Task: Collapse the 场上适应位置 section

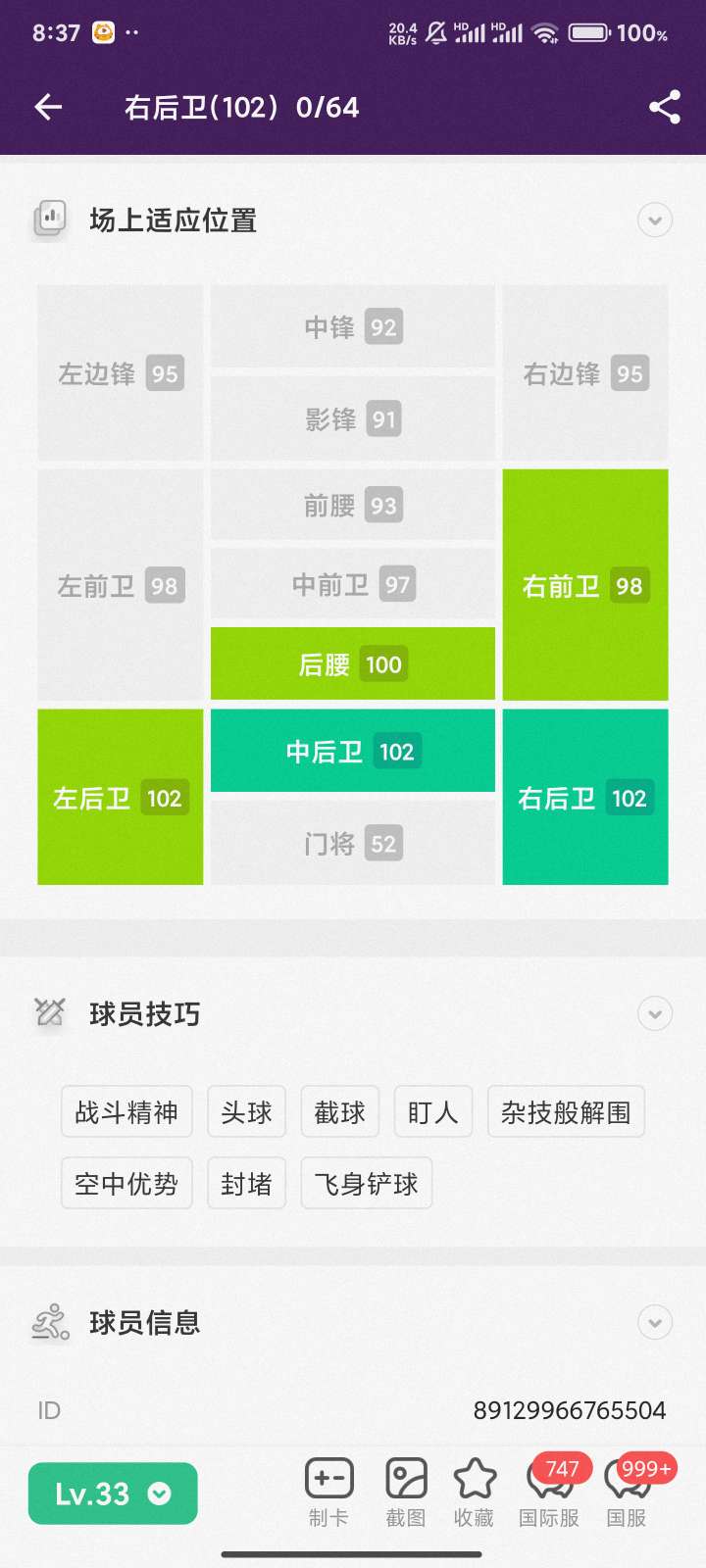Action: [x=655, y=220]
